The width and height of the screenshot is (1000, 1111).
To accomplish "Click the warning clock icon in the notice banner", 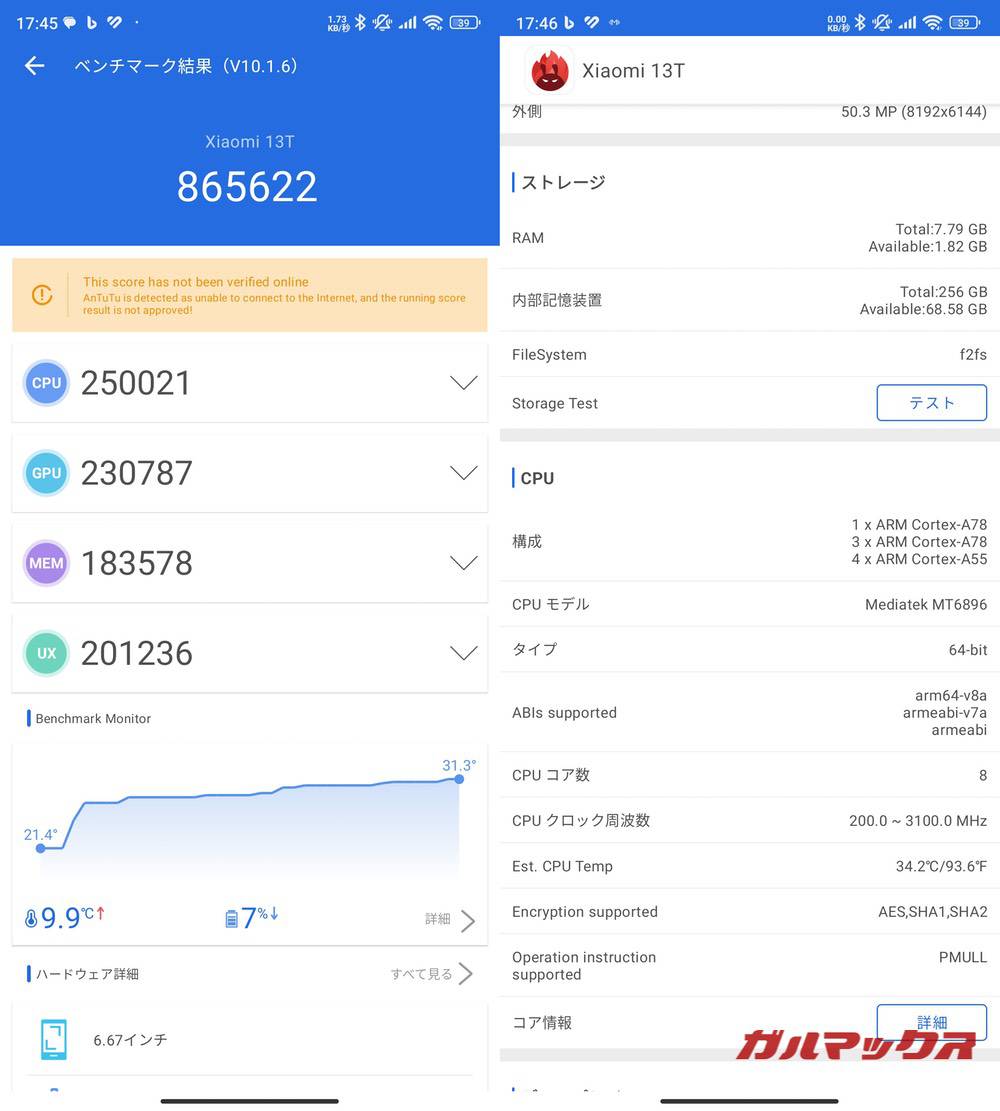I will pyautogui.click(x=41, y=295).
